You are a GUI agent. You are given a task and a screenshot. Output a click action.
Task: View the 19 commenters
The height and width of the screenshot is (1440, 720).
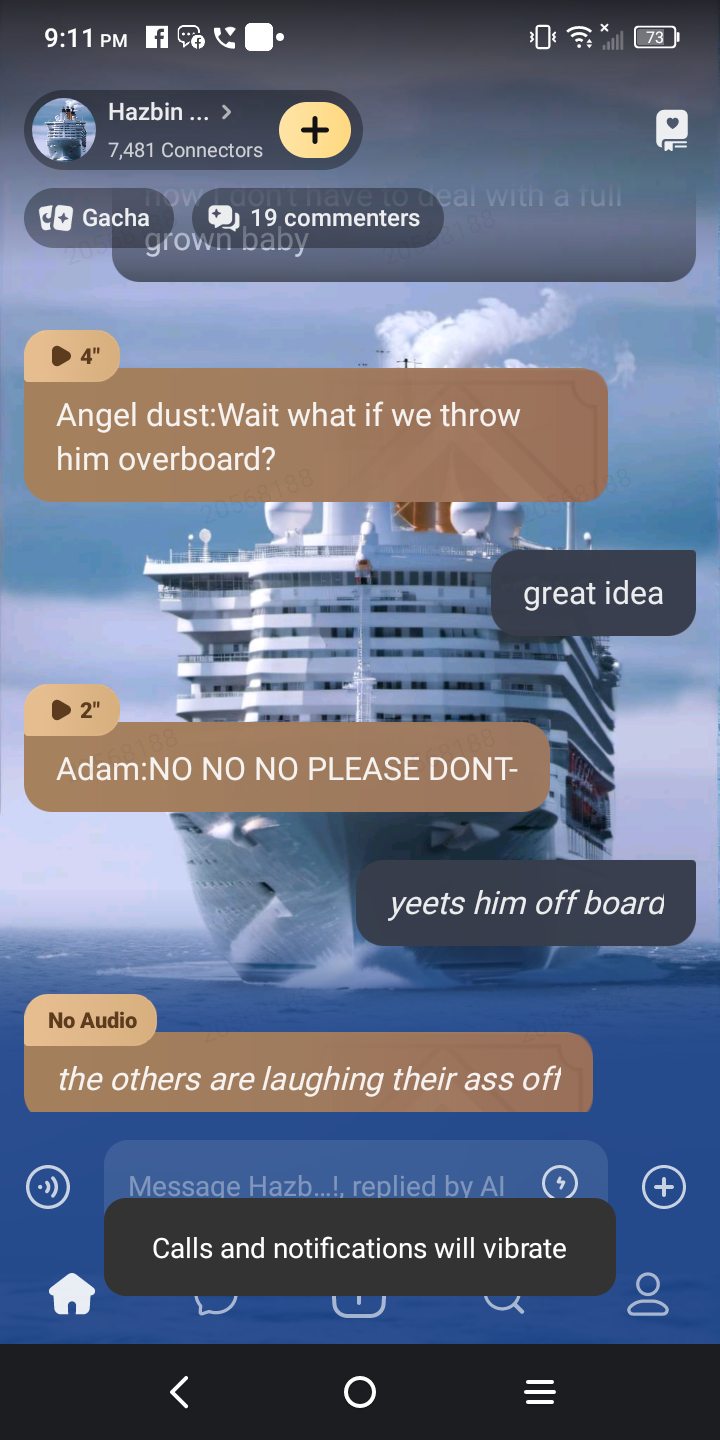point(316,218)
